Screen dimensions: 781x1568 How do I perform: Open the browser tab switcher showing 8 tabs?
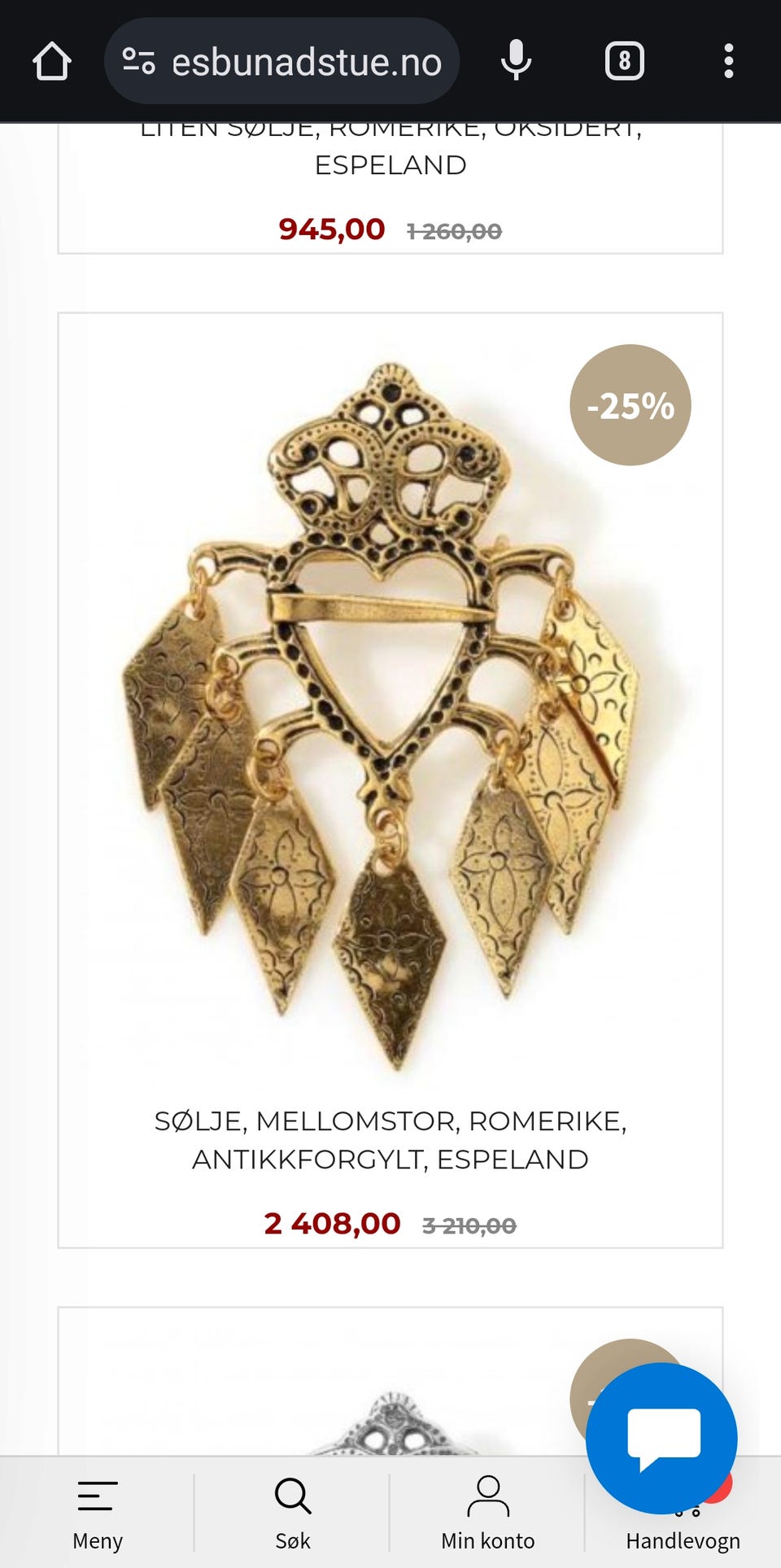click(x=624, y=61)
